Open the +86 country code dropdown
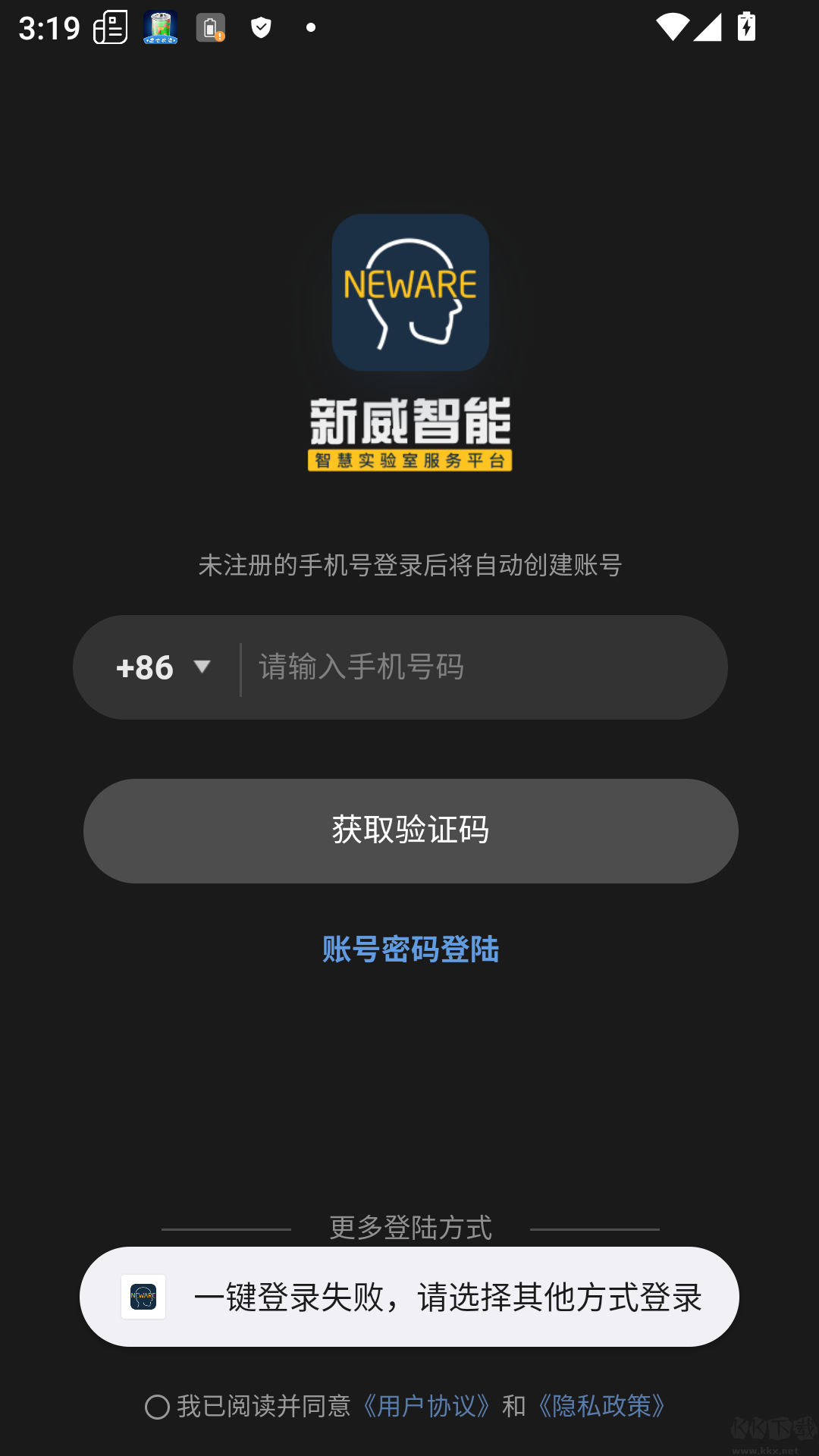 (146, 667)
